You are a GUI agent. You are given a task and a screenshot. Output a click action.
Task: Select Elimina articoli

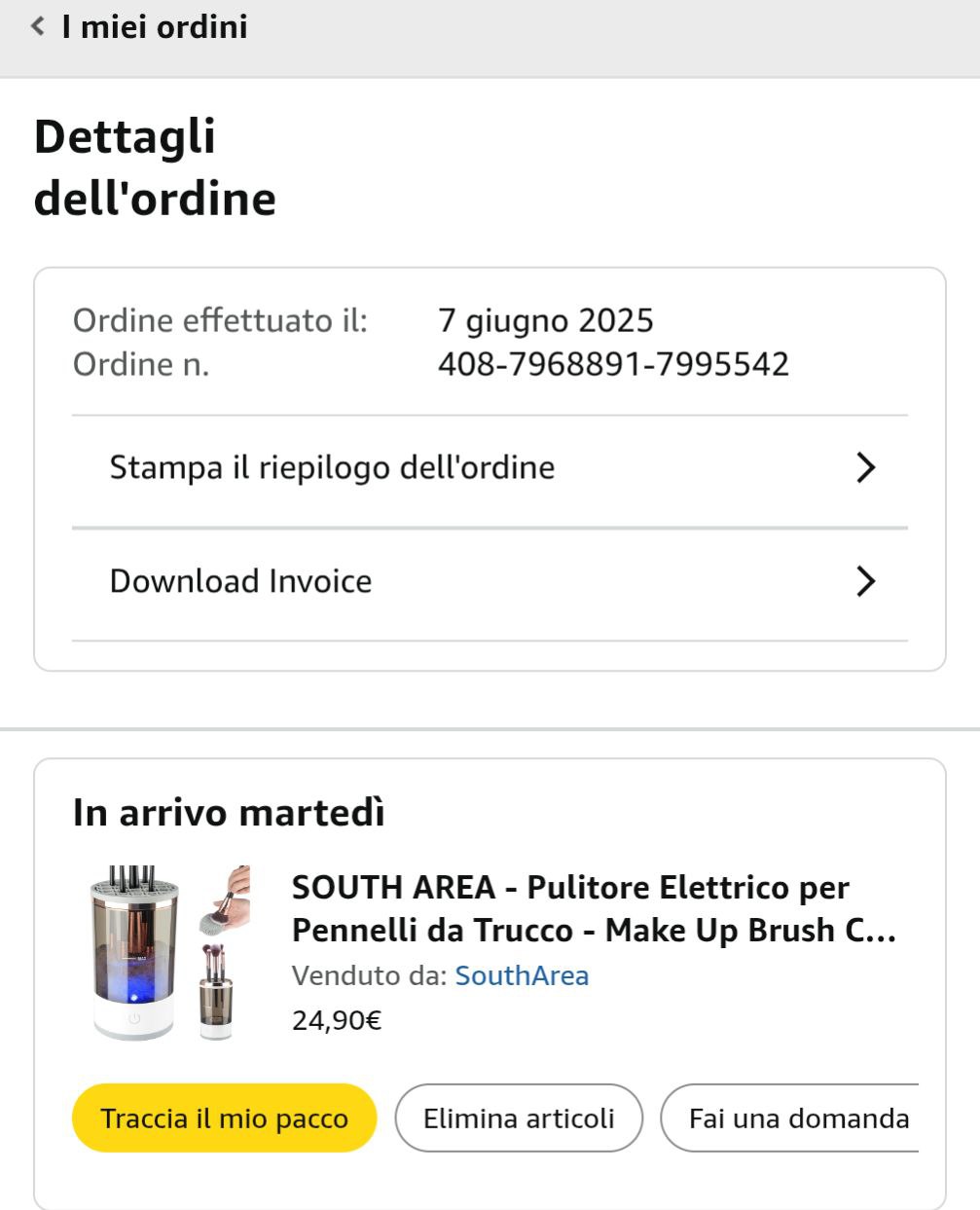(x=519, y=1118)
